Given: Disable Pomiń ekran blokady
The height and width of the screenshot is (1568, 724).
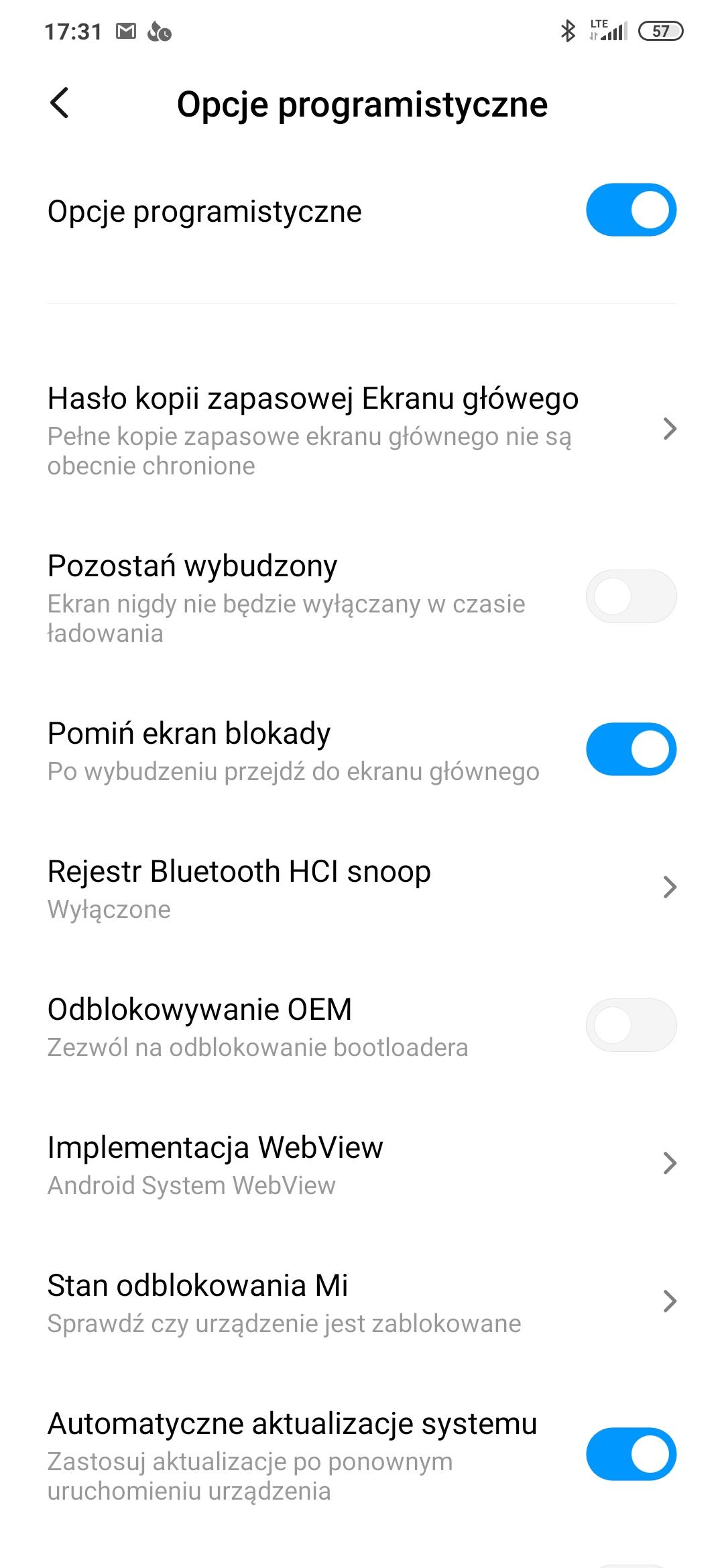Looking at the screenshot, I should click(631, 749).
